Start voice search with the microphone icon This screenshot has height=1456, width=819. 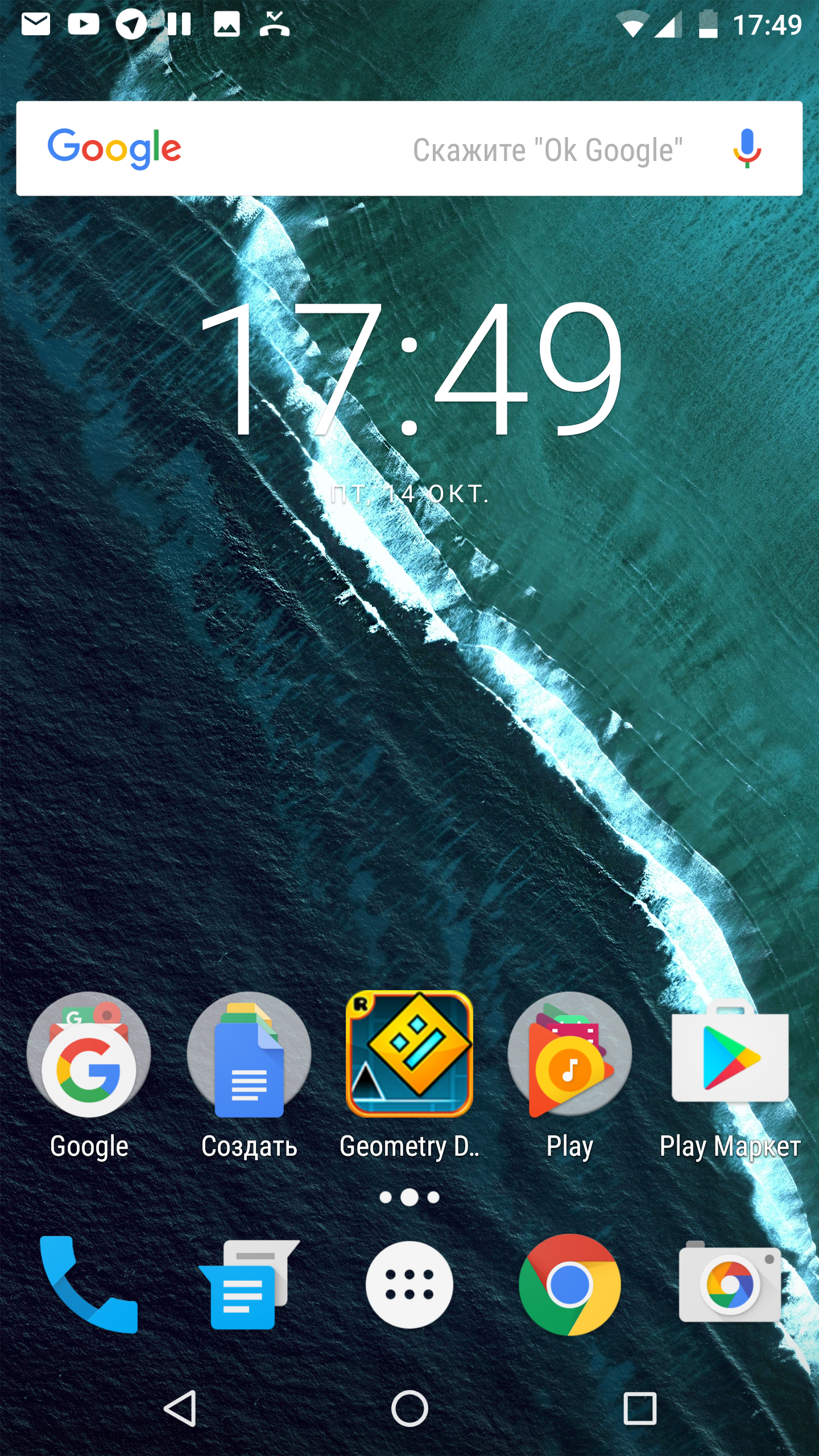pos(747,149)
